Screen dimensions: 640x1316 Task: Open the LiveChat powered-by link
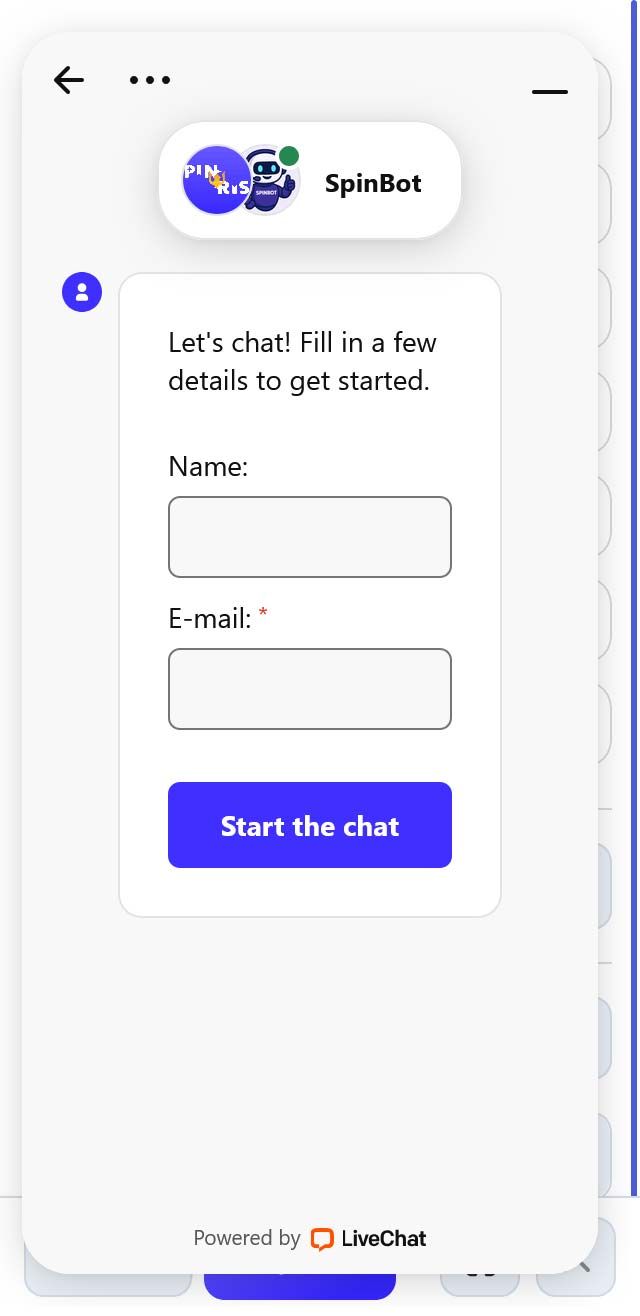click(368, 1238)
